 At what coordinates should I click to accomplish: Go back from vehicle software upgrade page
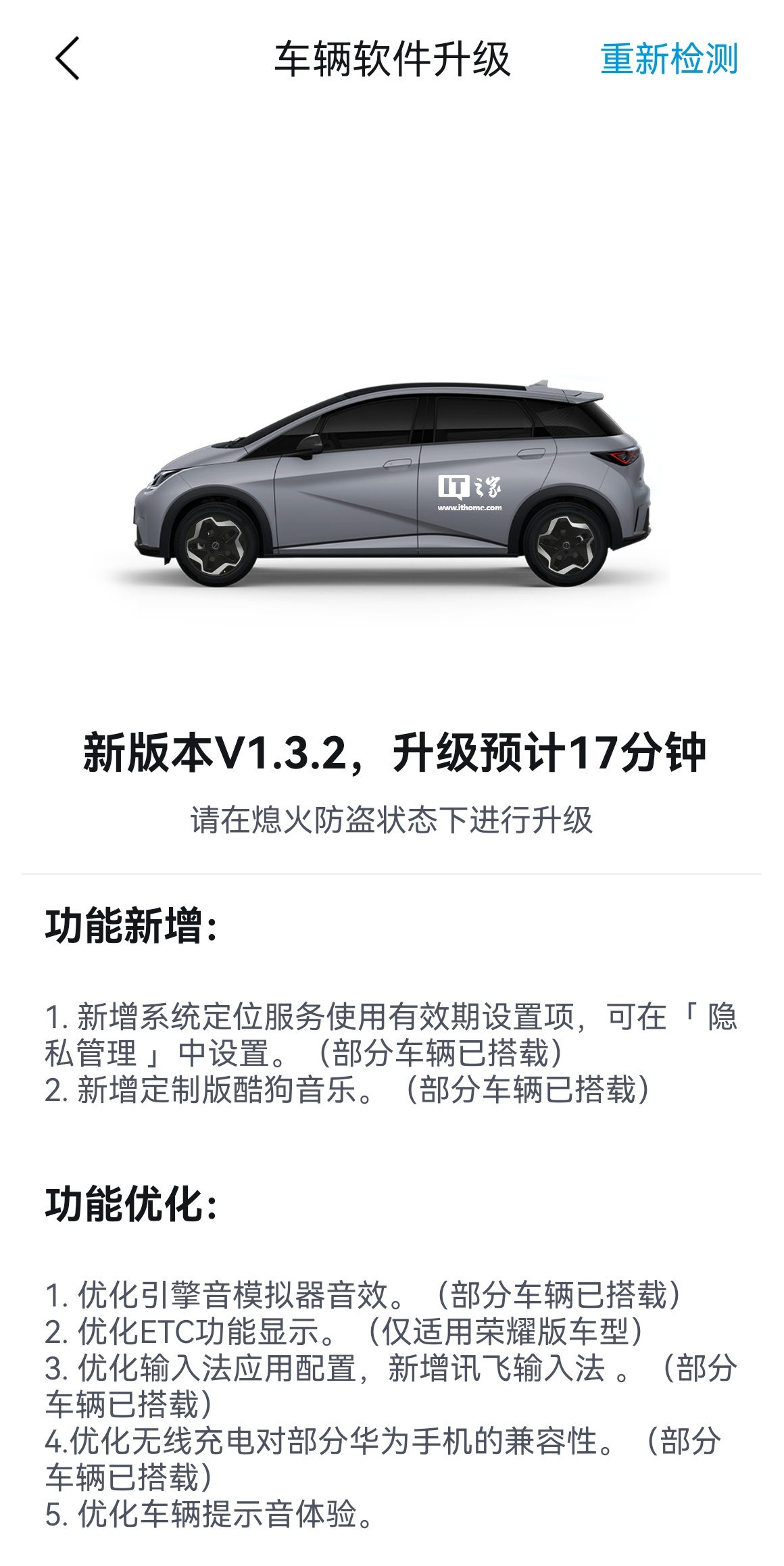pyautogui.click(x=68, y=59)
